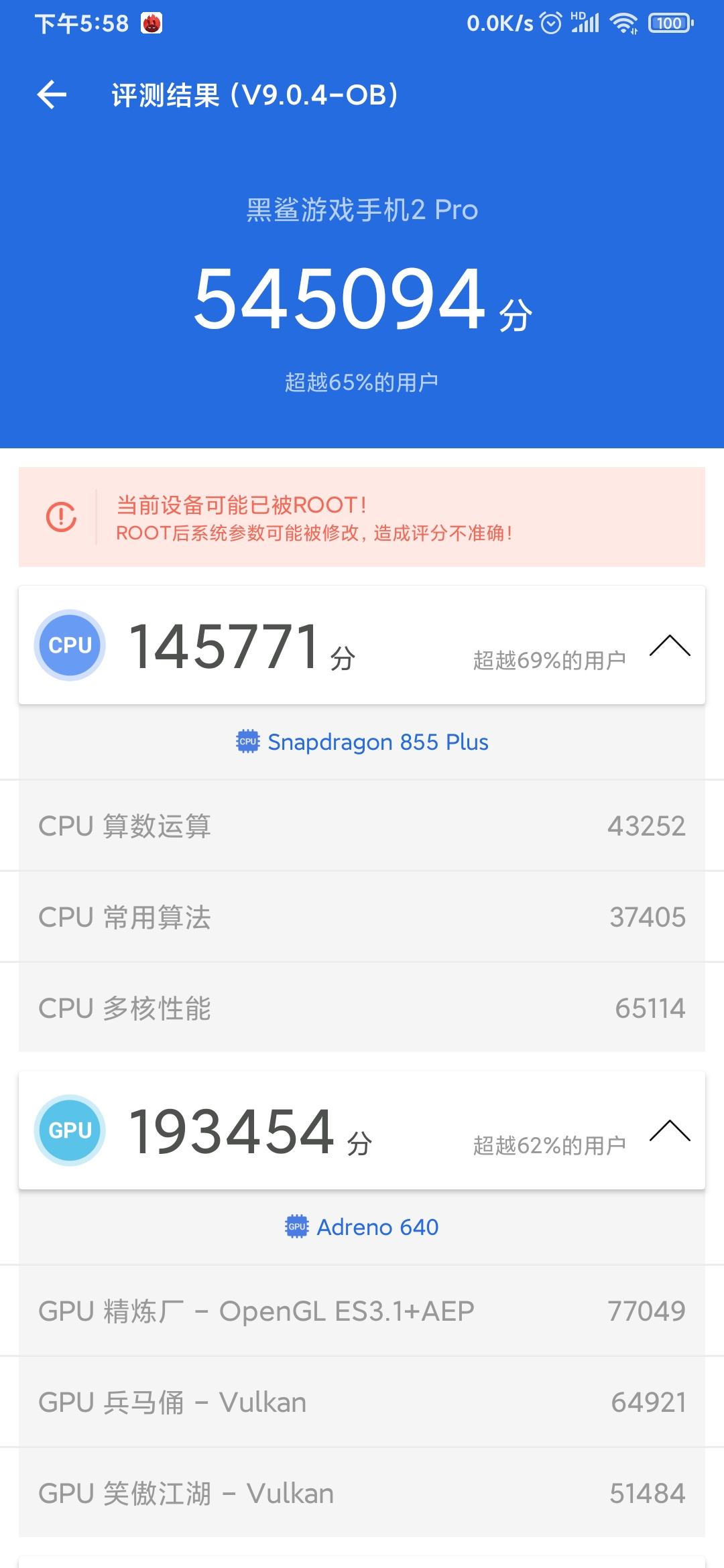
Task: Go back using the top-left arrow
Action: point(52,94)
